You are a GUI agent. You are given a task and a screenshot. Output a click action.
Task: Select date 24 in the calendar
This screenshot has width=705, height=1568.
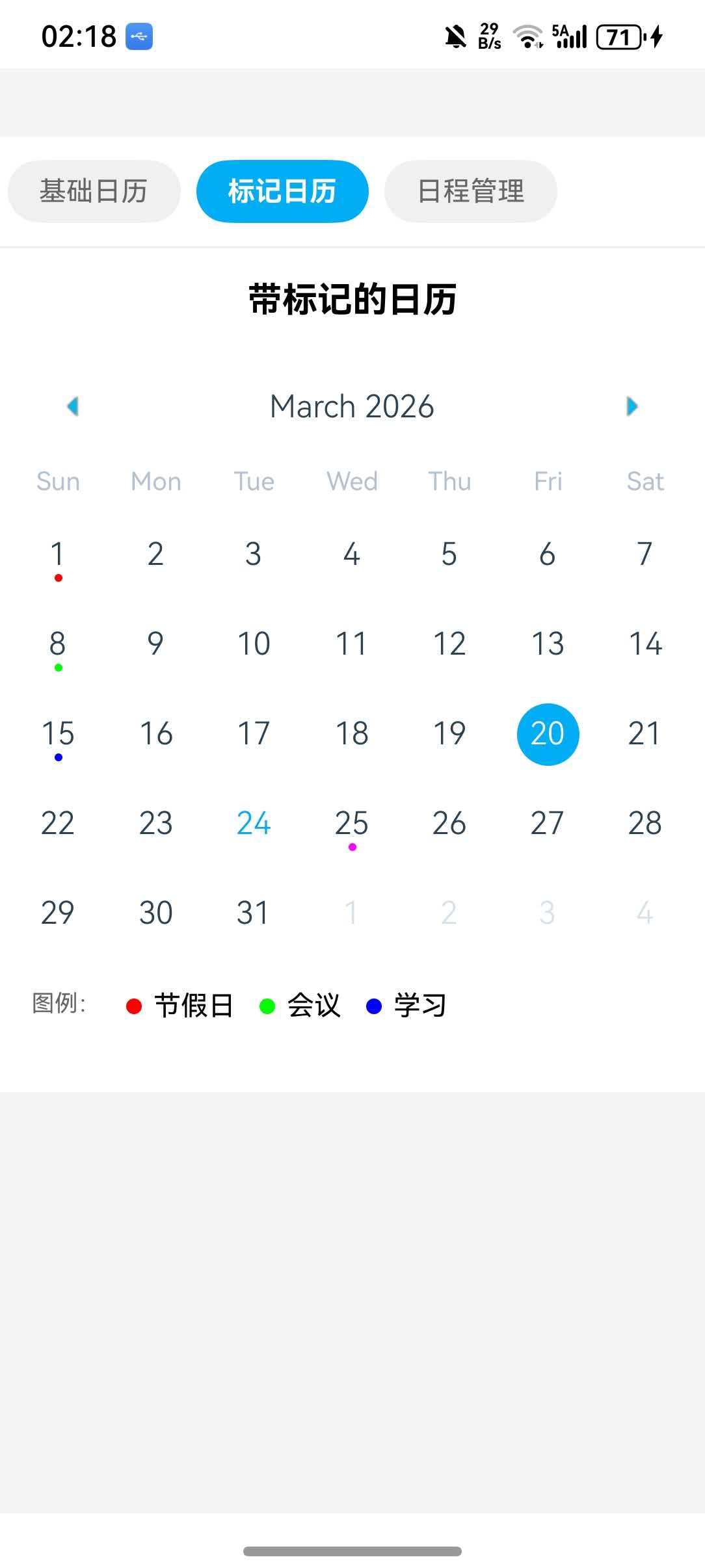click(x=254, y=823)
